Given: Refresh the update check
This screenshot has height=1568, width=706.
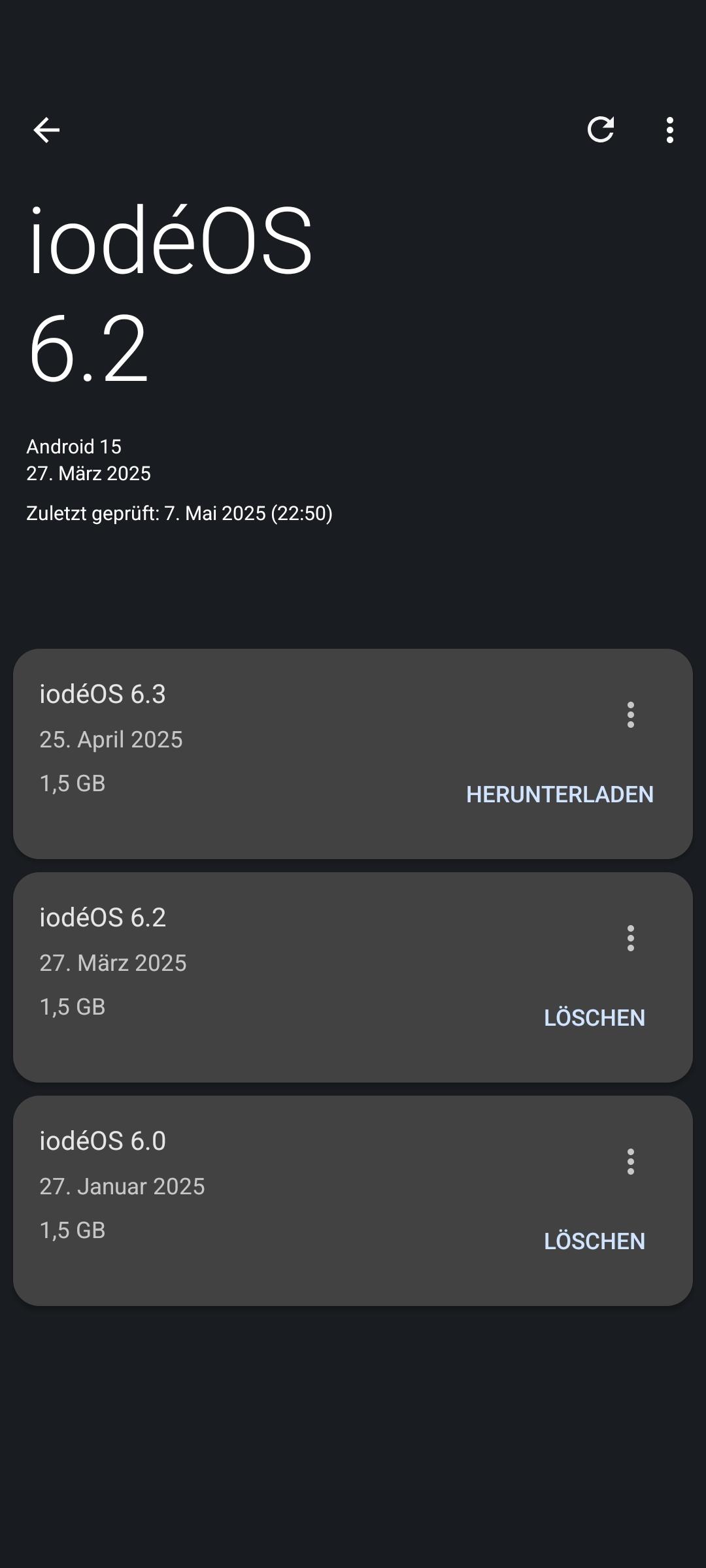Looking at the screenshot, I should 601,129.
